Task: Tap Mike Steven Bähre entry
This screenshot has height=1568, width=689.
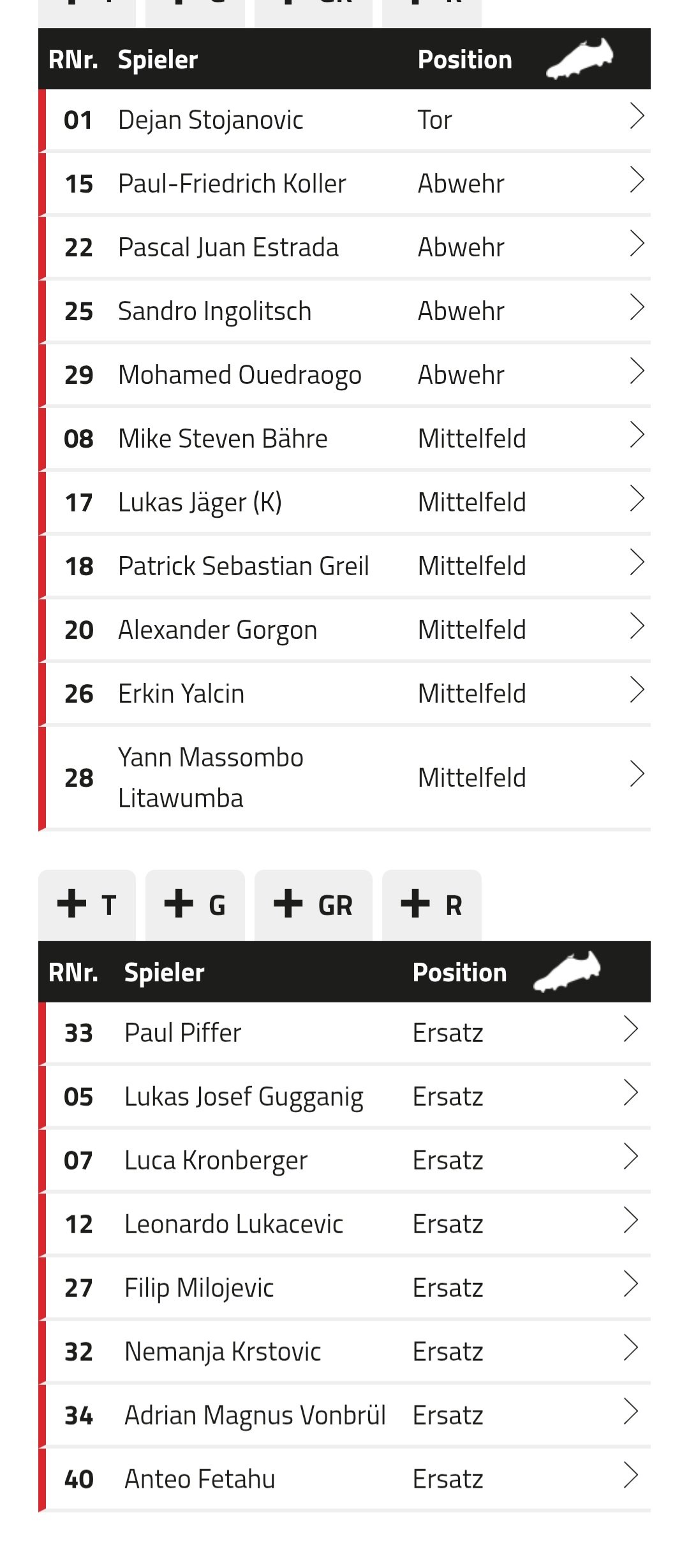Action: pyautogui.click(x=344, y=439)
